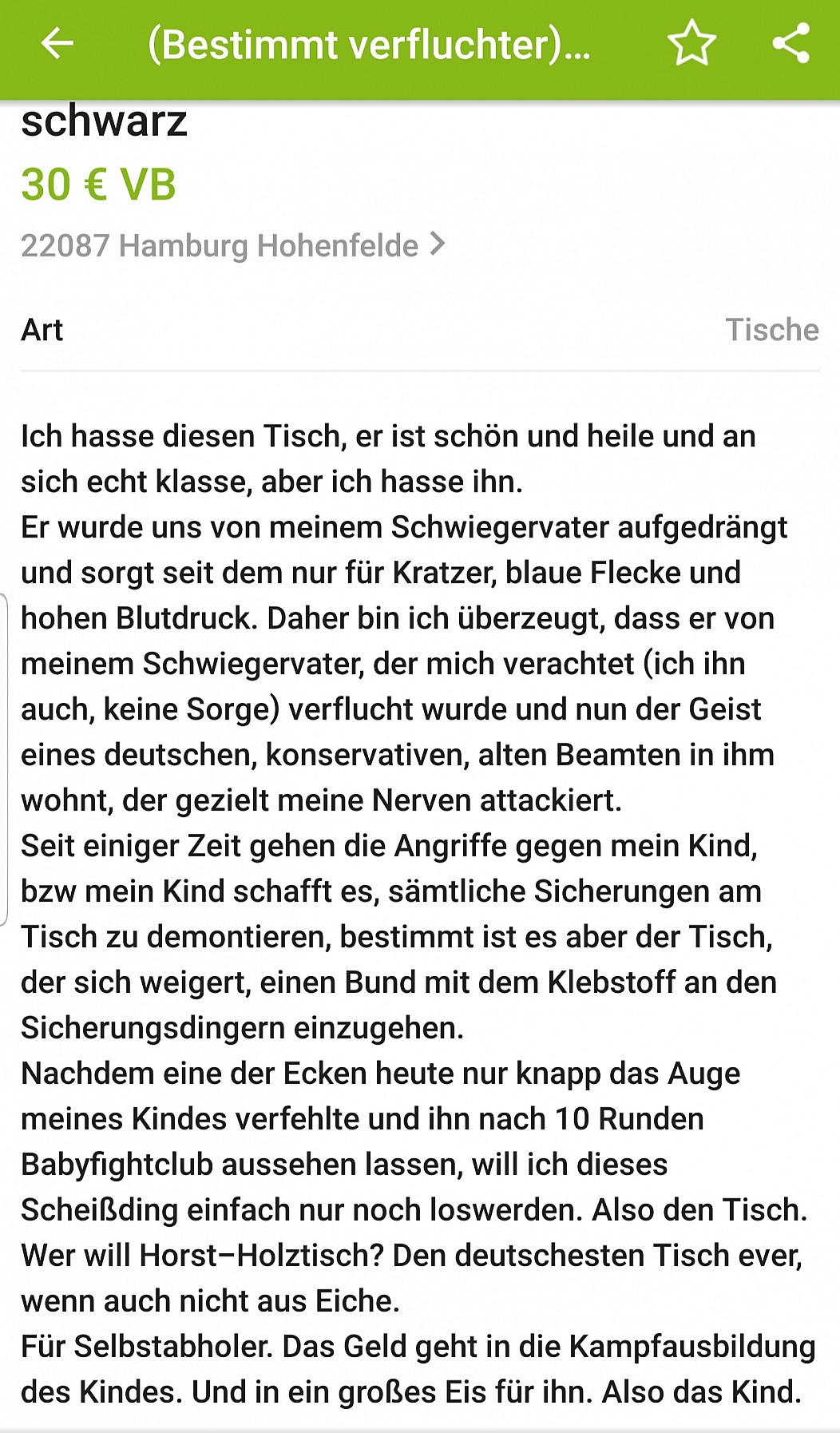Share this table listing

[x=790, y=43]
